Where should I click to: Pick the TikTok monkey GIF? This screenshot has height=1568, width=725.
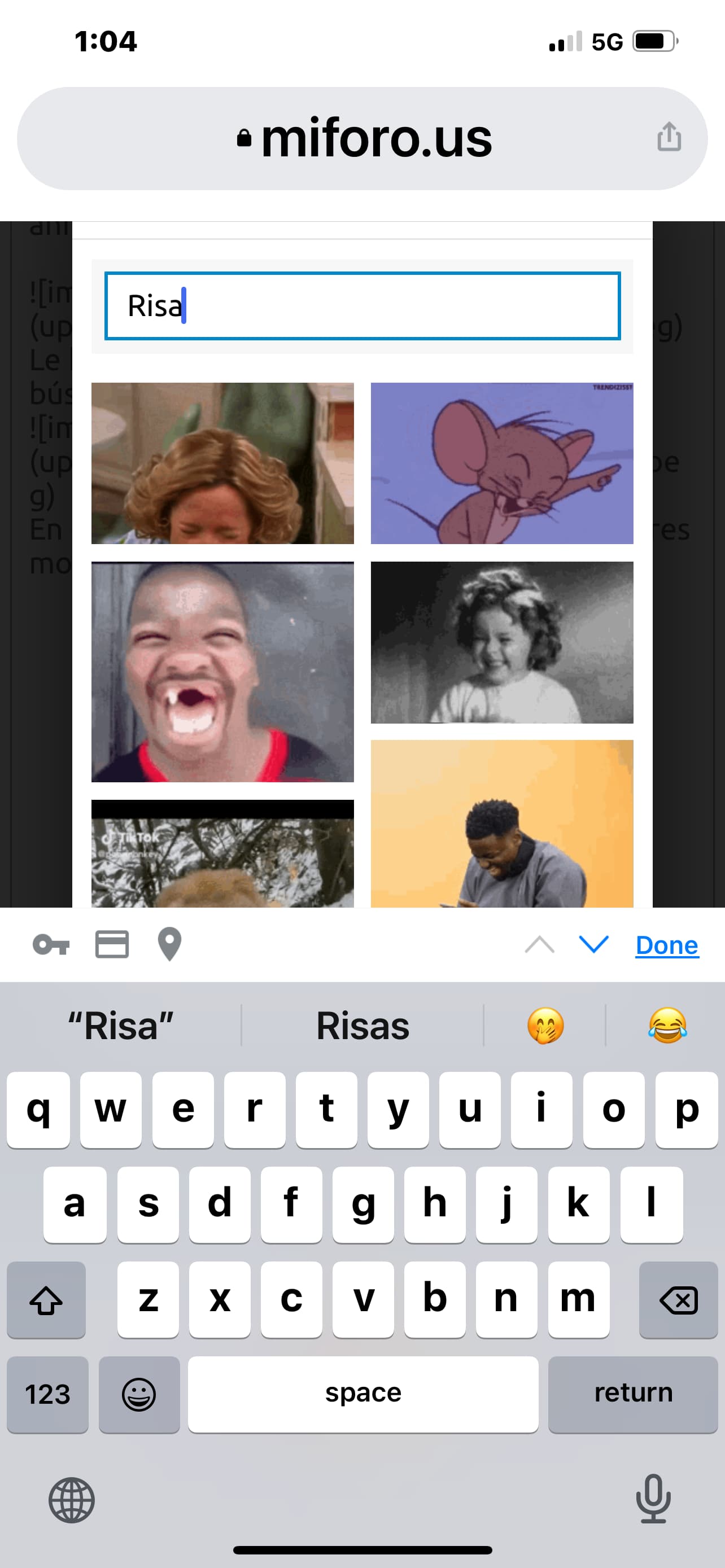(x=222, y=853)
